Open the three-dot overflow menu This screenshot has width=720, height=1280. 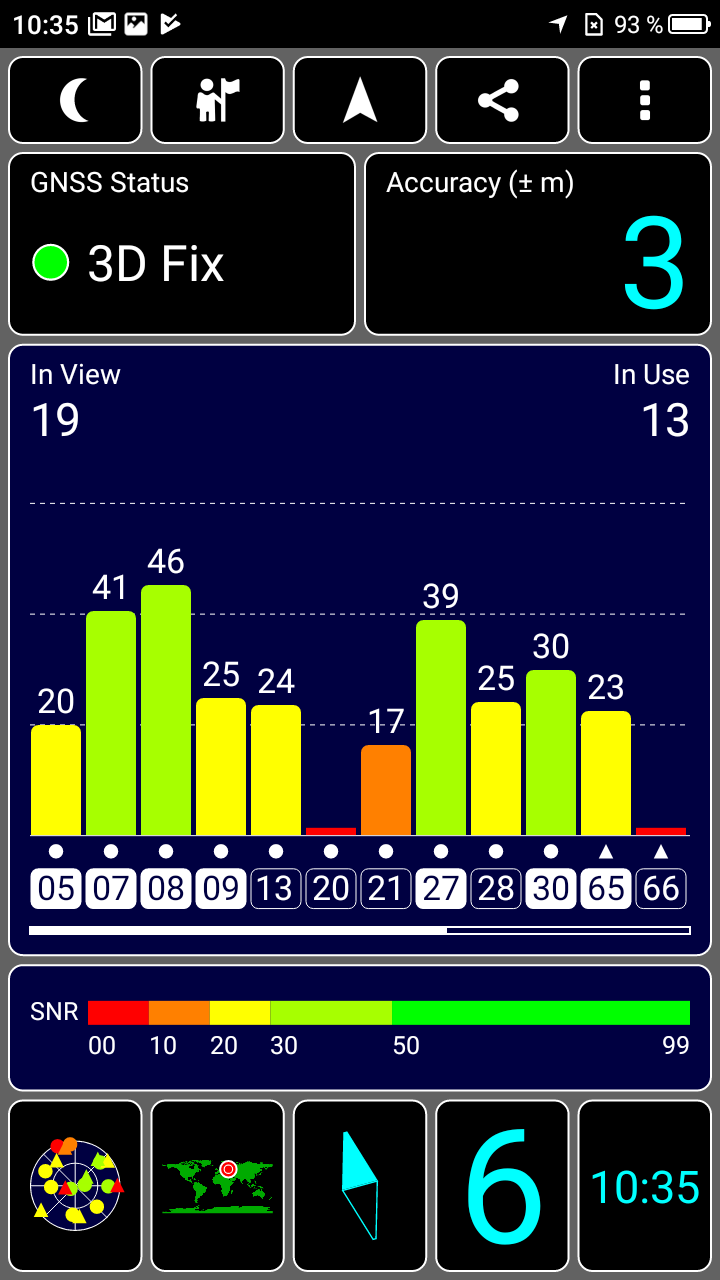(644, 100)
